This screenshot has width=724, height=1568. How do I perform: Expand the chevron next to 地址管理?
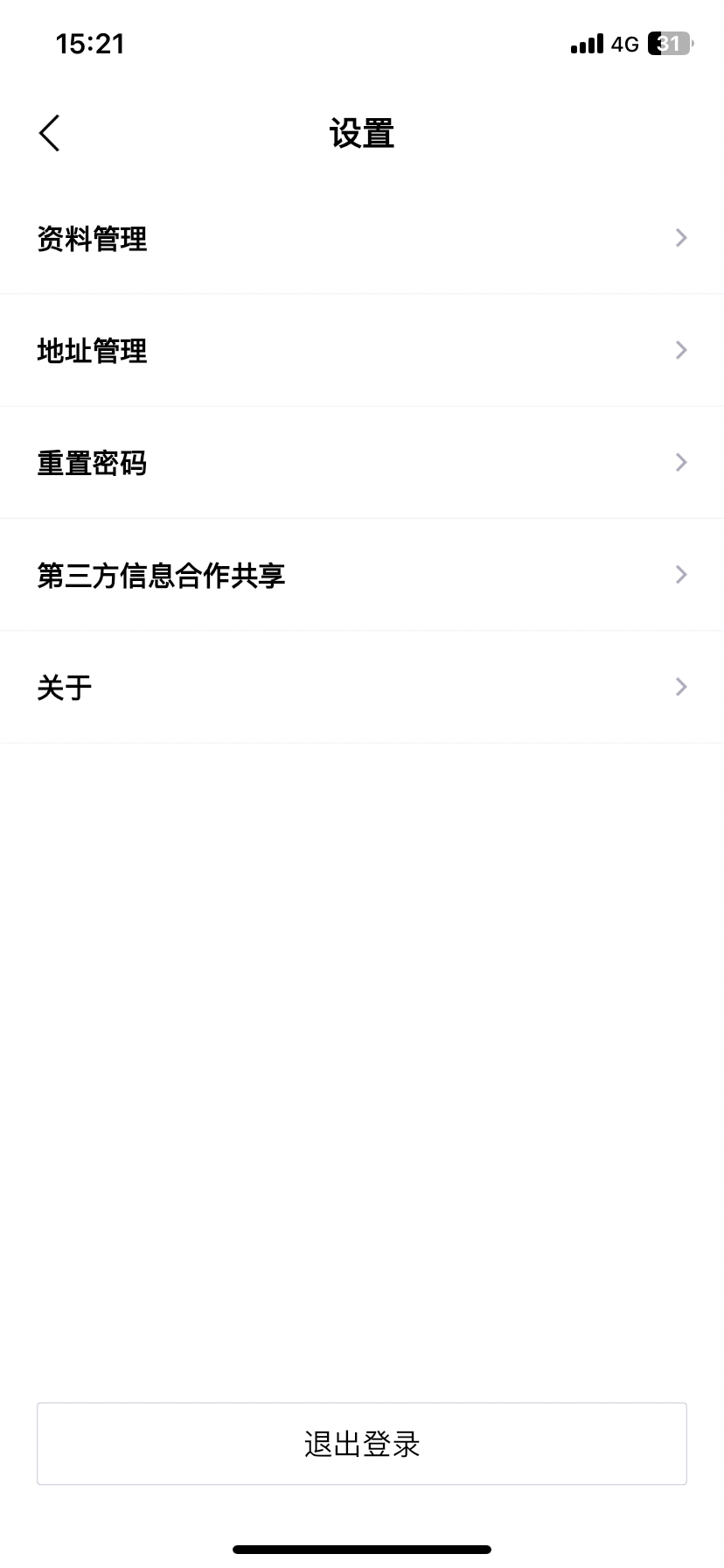pos(680,350)
